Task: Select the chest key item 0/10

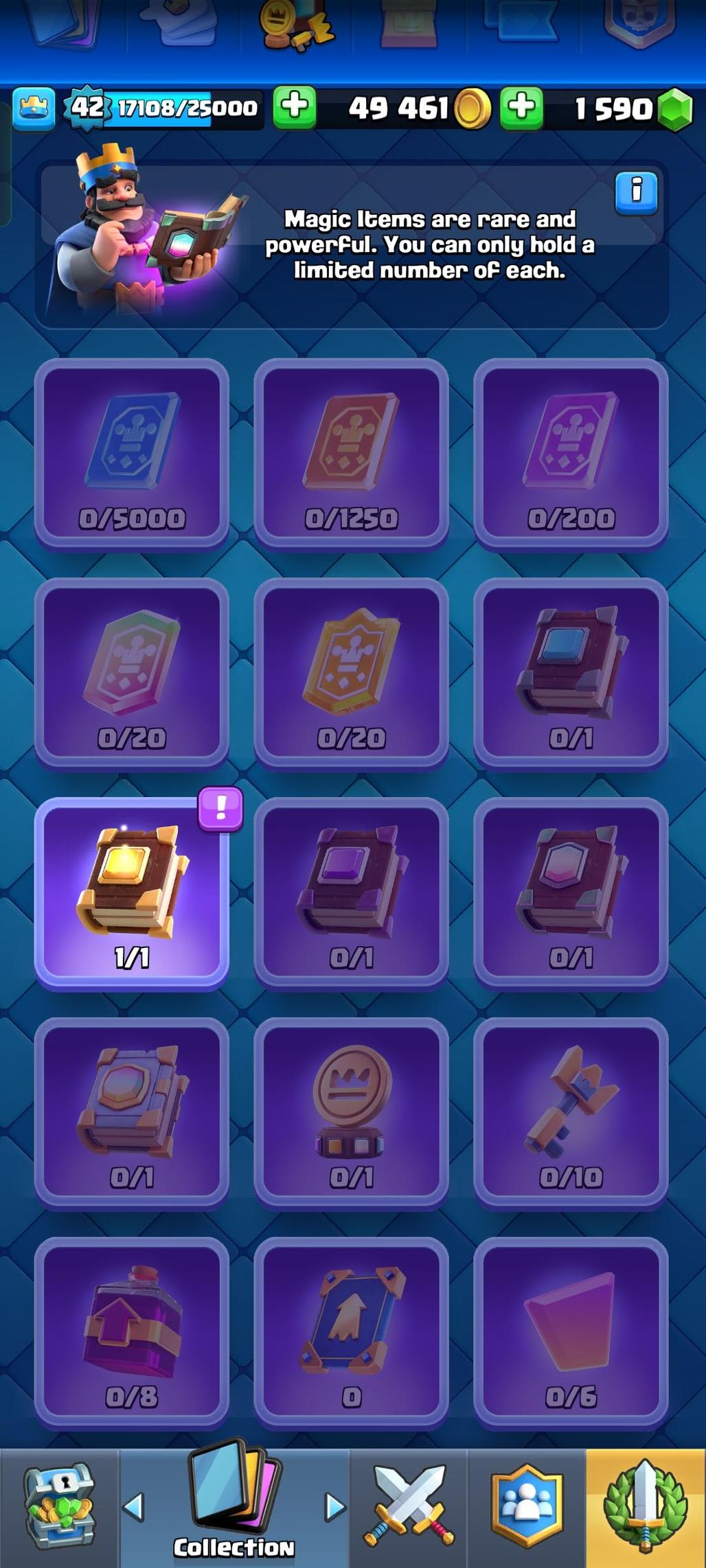Action: pos(571,1112)
